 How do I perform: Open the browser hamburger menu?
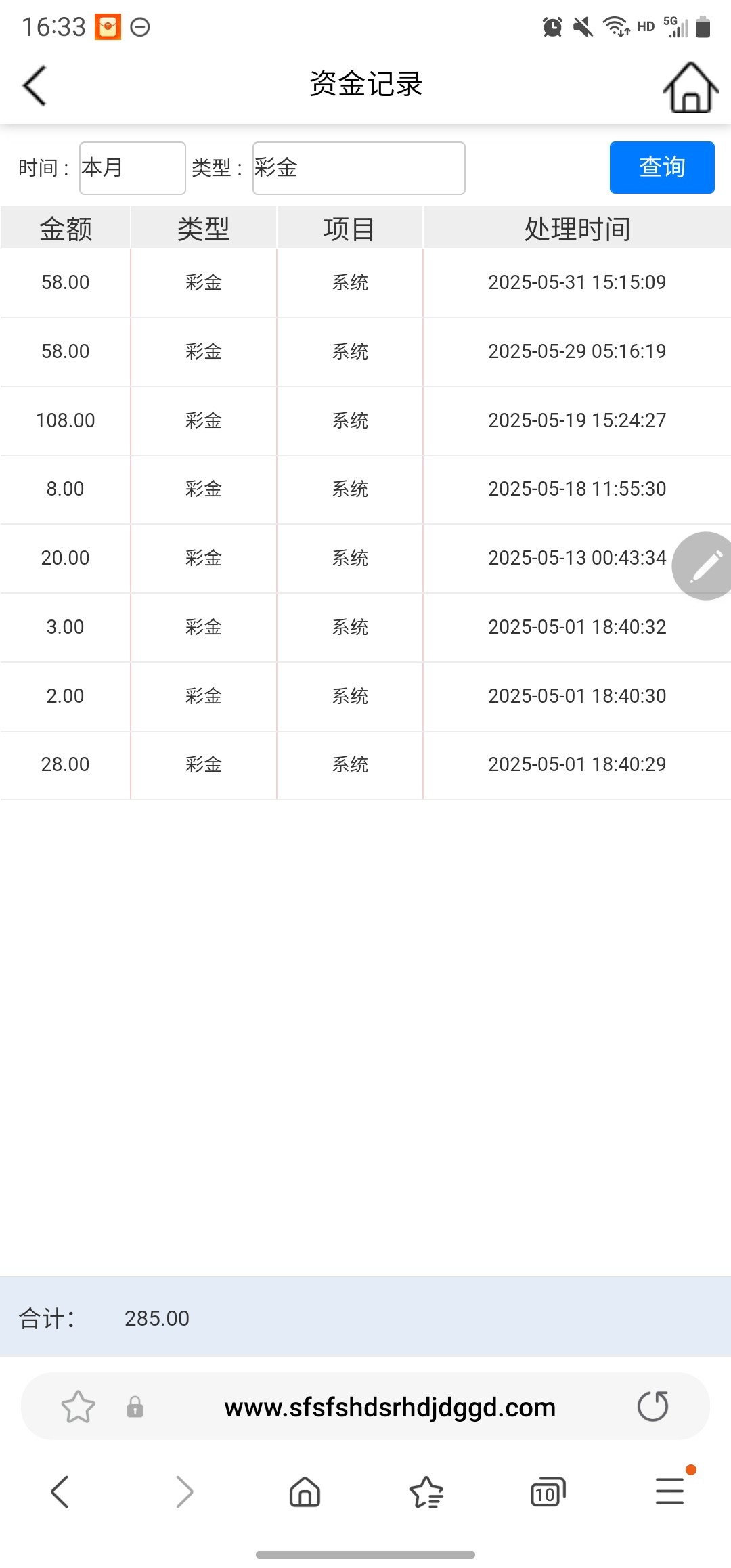point(670,1491)
